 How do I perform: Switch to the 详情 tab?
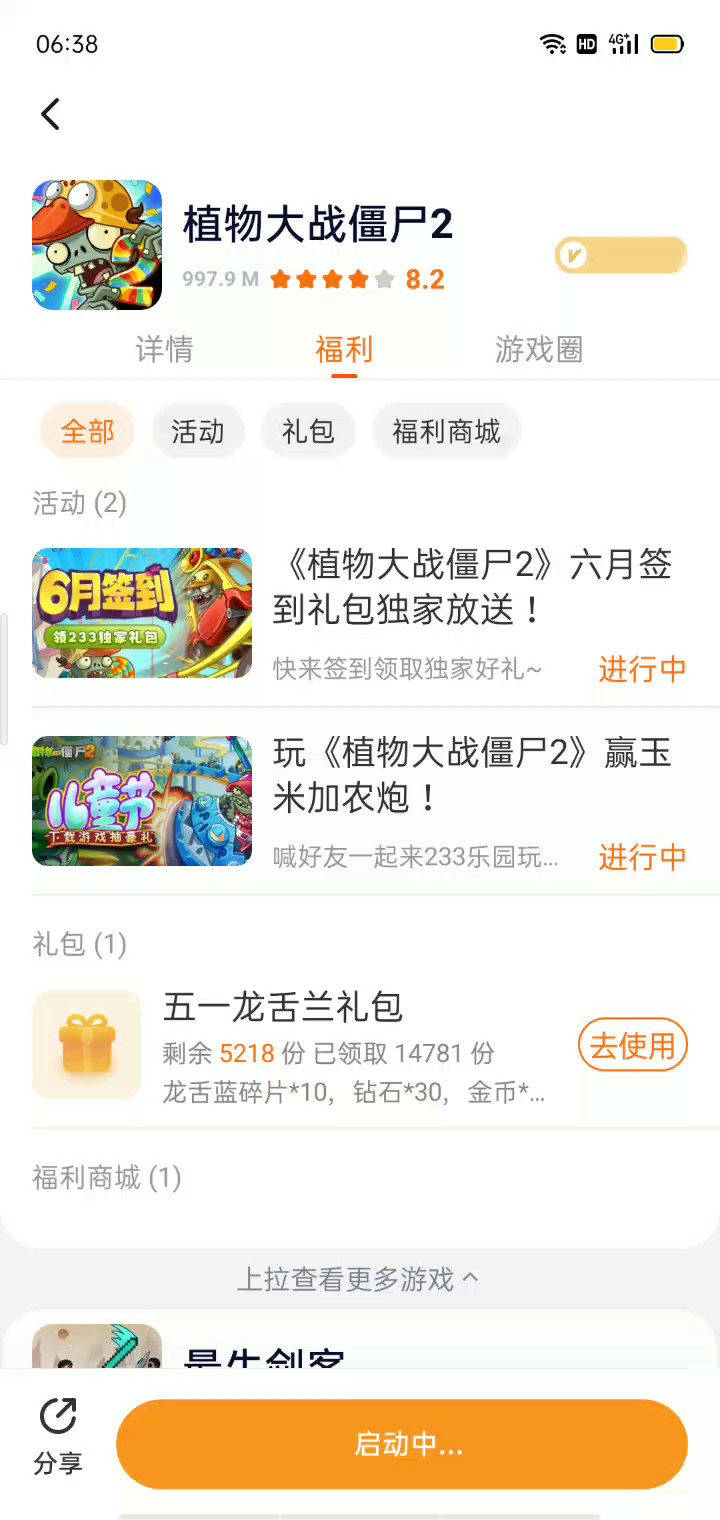click(164, 349)
